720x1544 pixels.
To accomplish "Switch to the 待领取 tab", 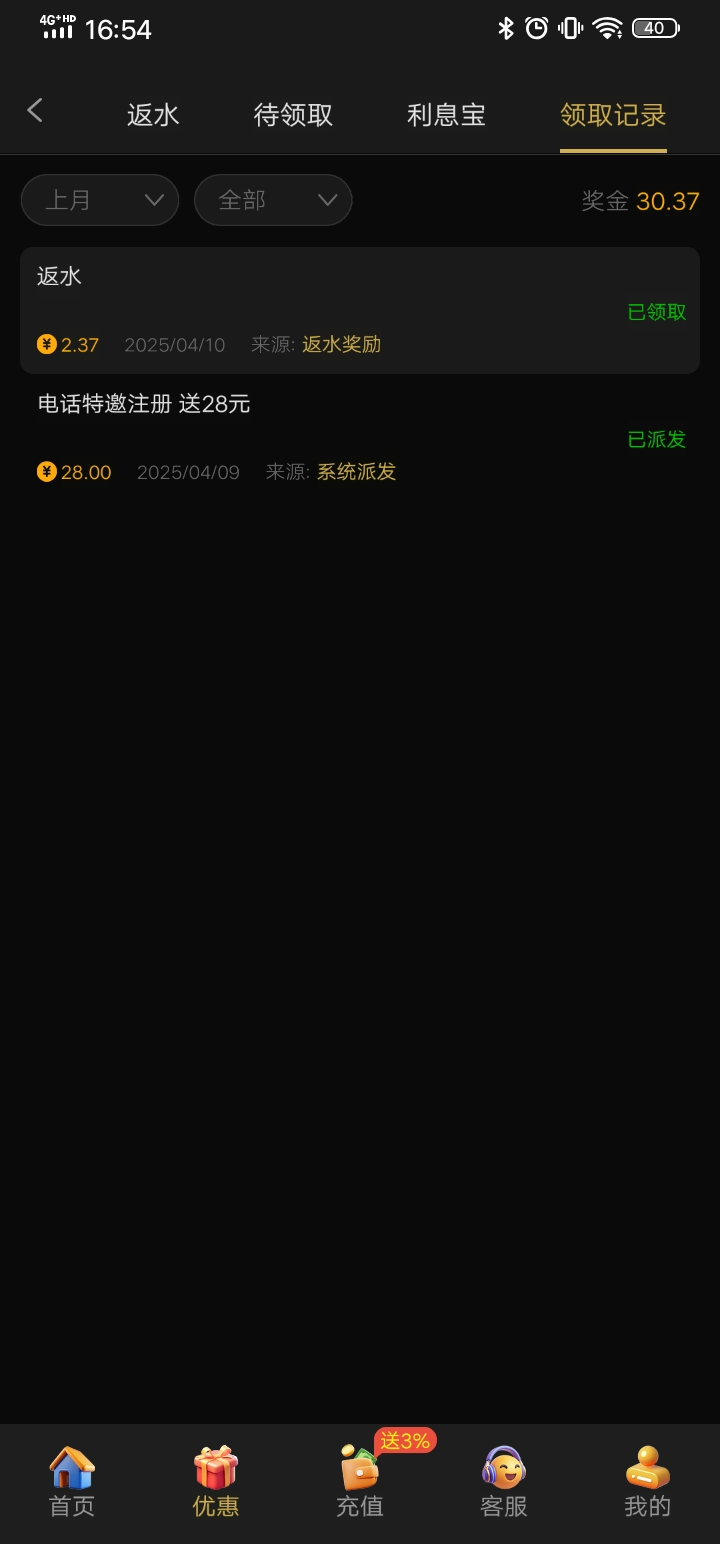I will click(293, 115).
